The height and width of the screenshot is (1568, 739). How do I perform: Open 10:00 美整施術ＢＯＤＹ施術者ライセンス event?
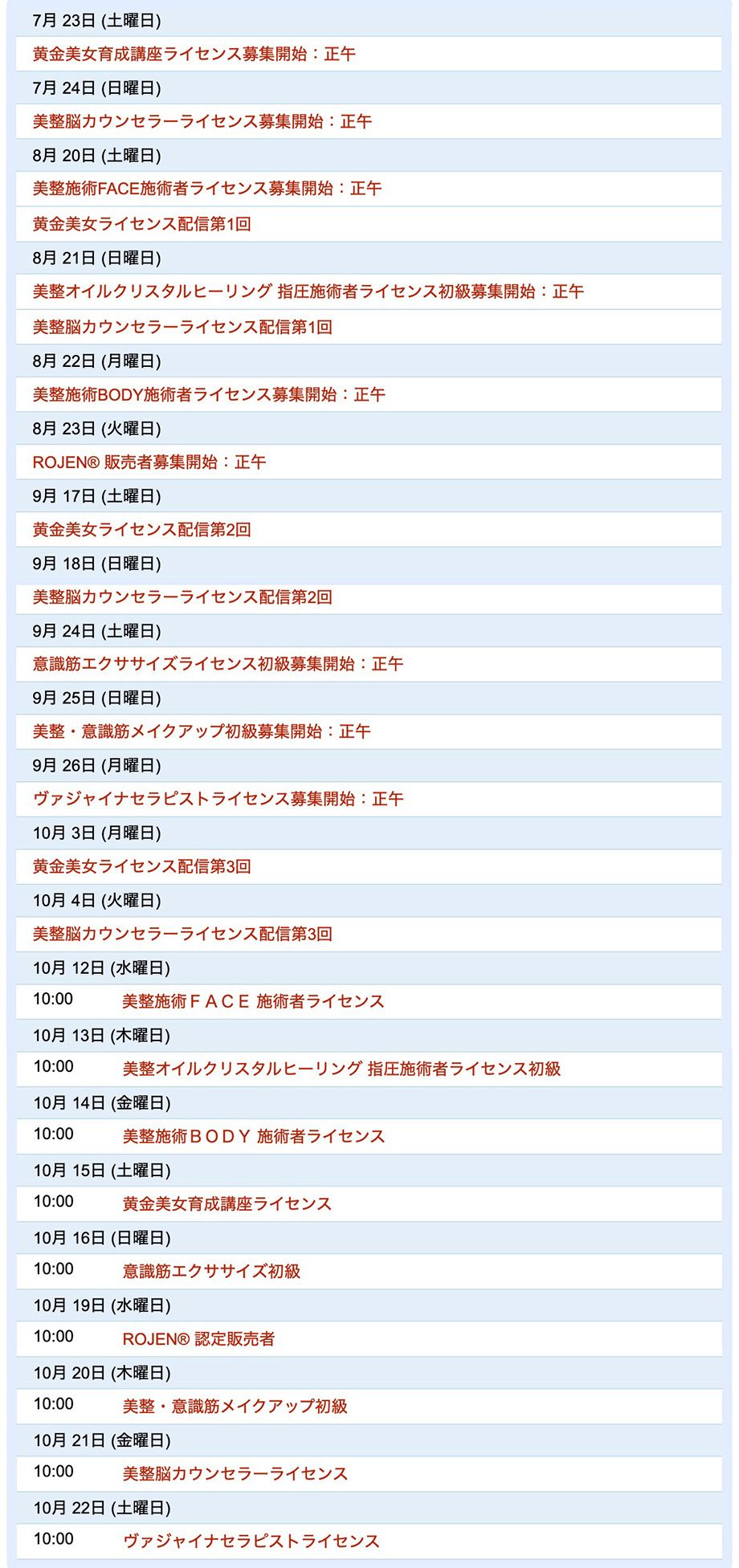[253, 1136]
